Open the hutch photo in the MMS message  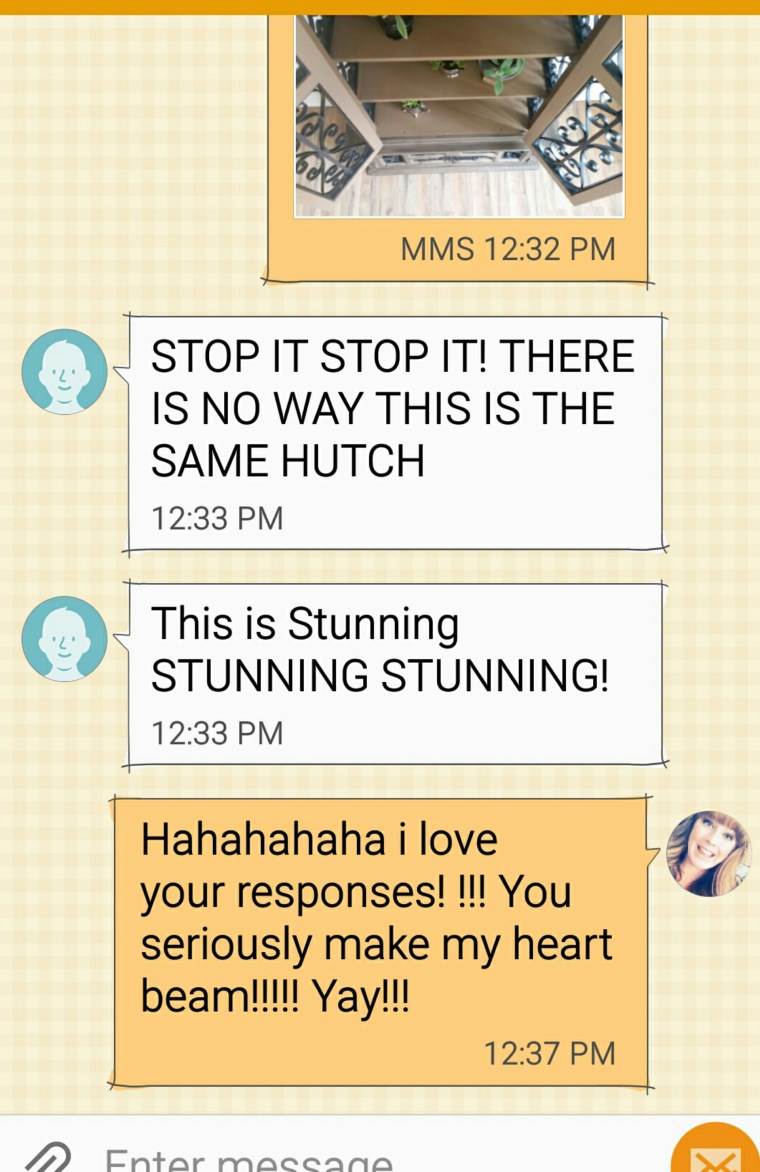459,115
